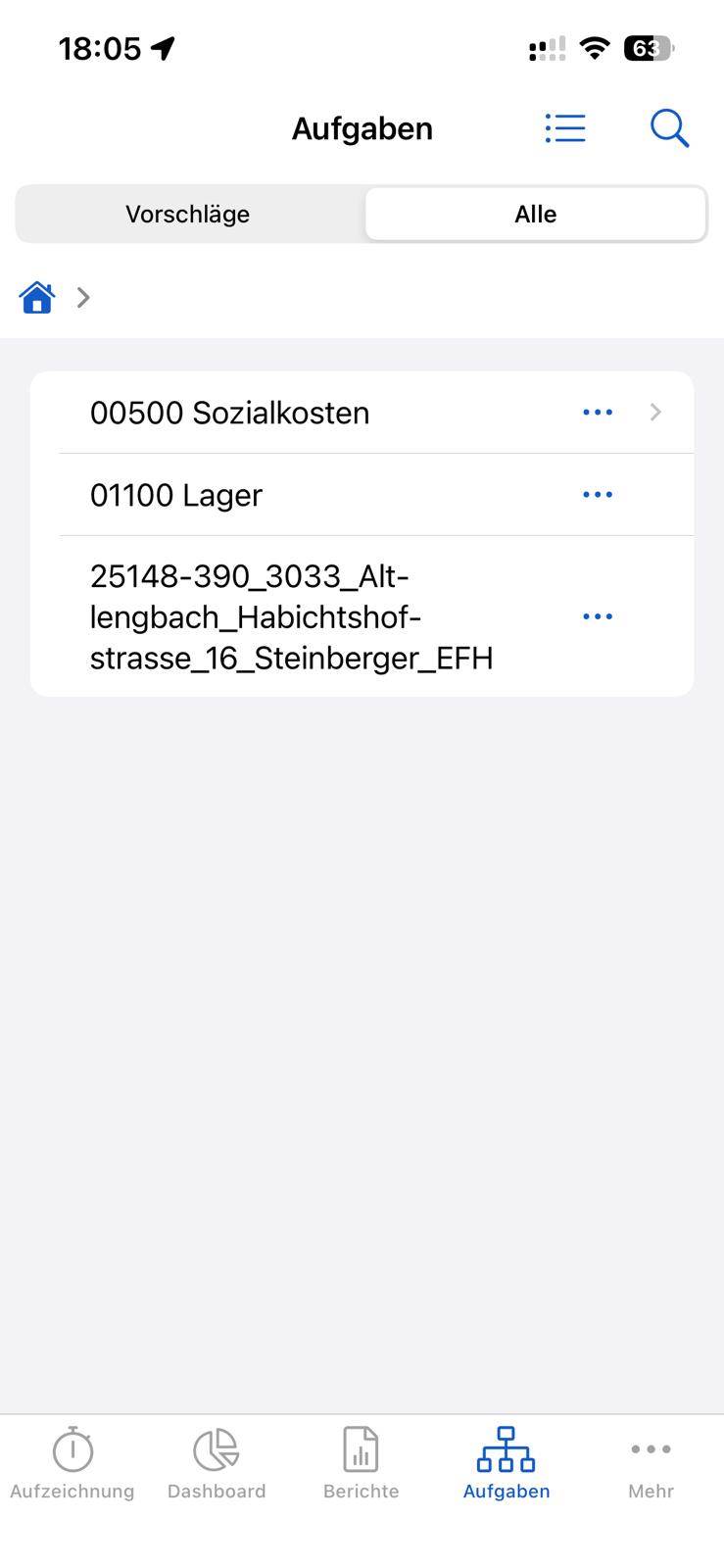Image resolution: width=724 pixels, height=1568 pixels.
Task: Select the Aufgaben hierarchy icon
Action: pos(506,1448)
